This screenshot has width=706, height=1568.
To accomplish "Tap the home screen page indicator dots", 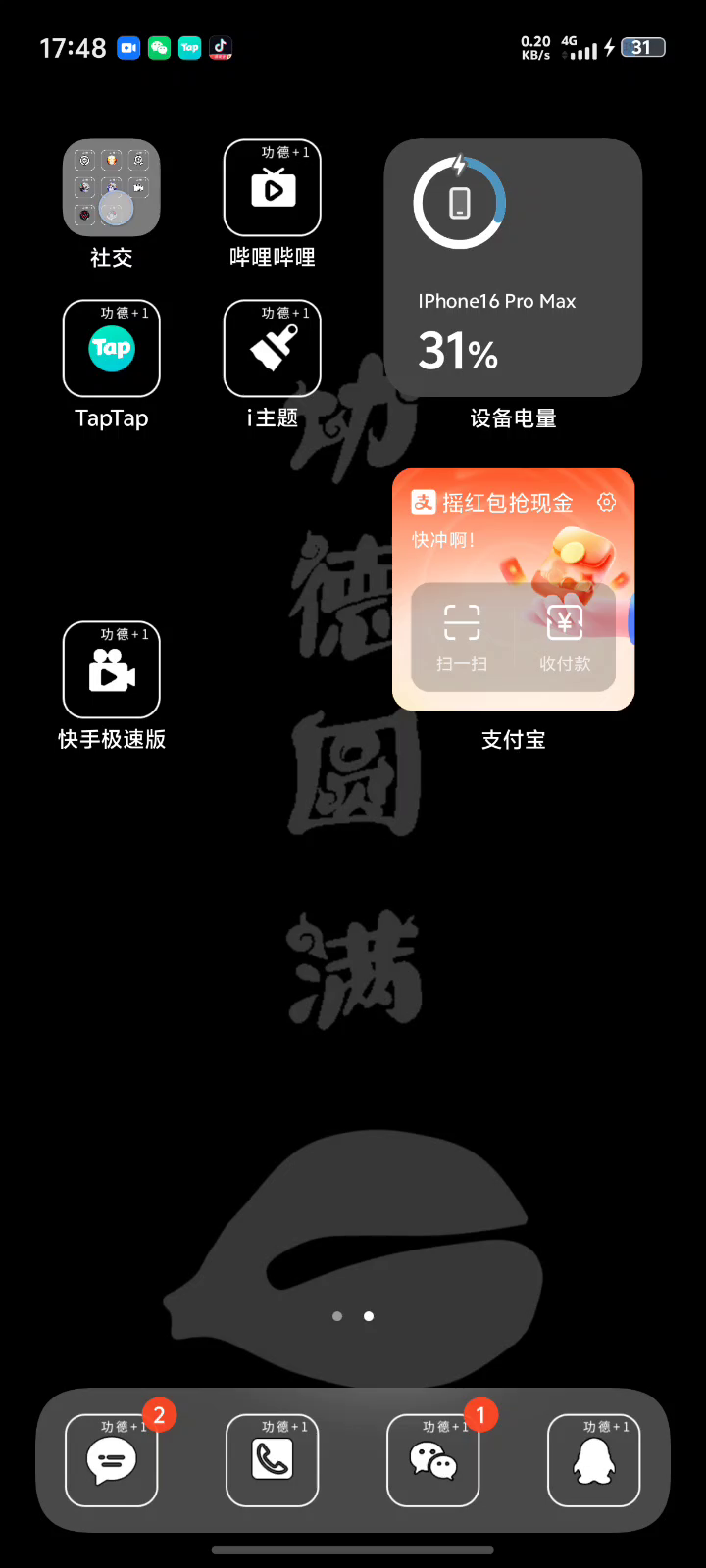I will point(353,1316).
